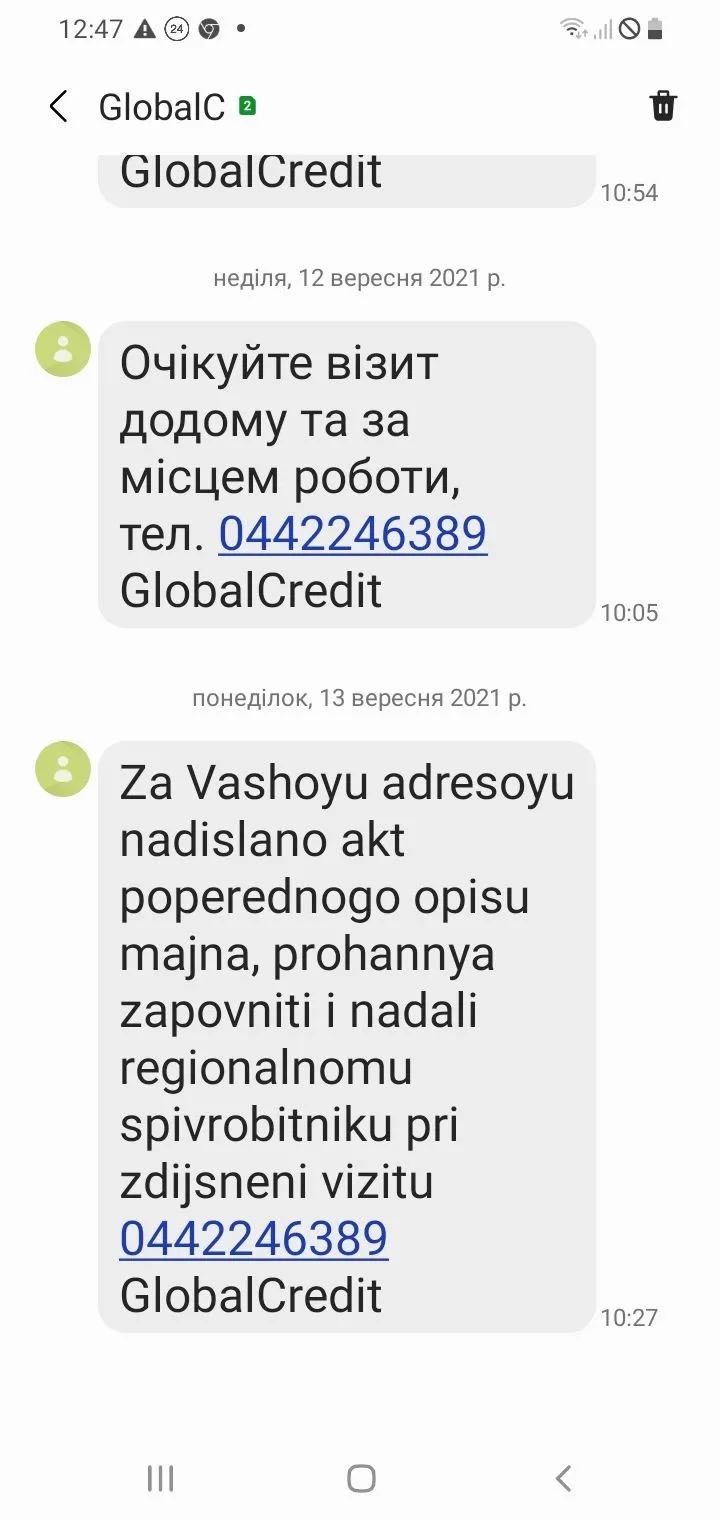
Task: Open recent apps from the navigation bar
Action: click(160, 1478)
